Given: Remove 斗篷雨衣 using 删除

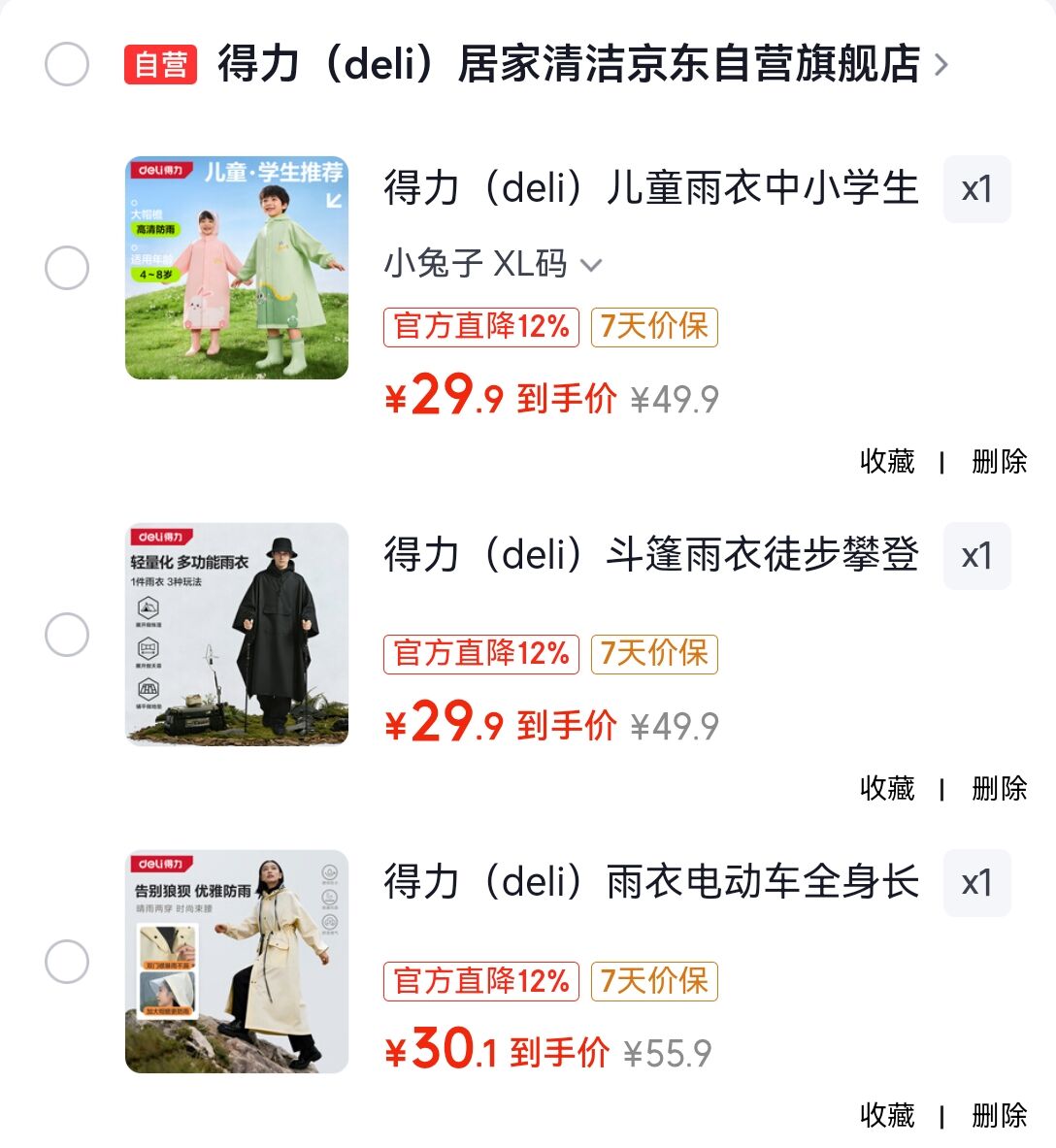Looking at the screenshot, I should click(999, 788).
